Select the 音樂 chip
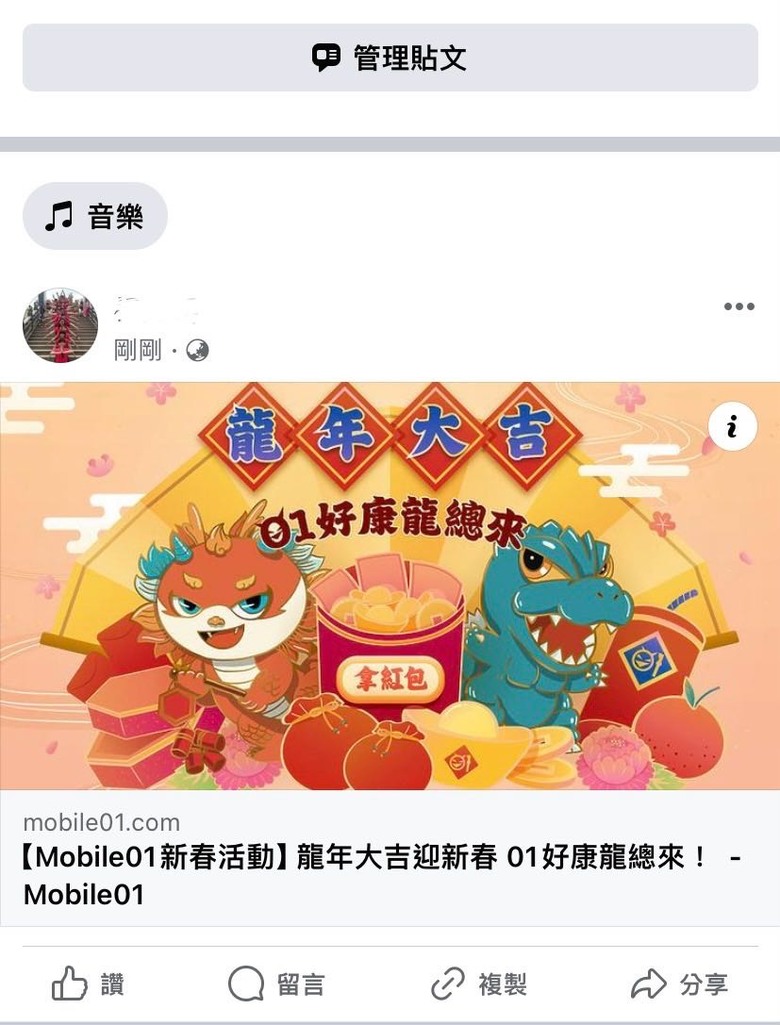 95,216
